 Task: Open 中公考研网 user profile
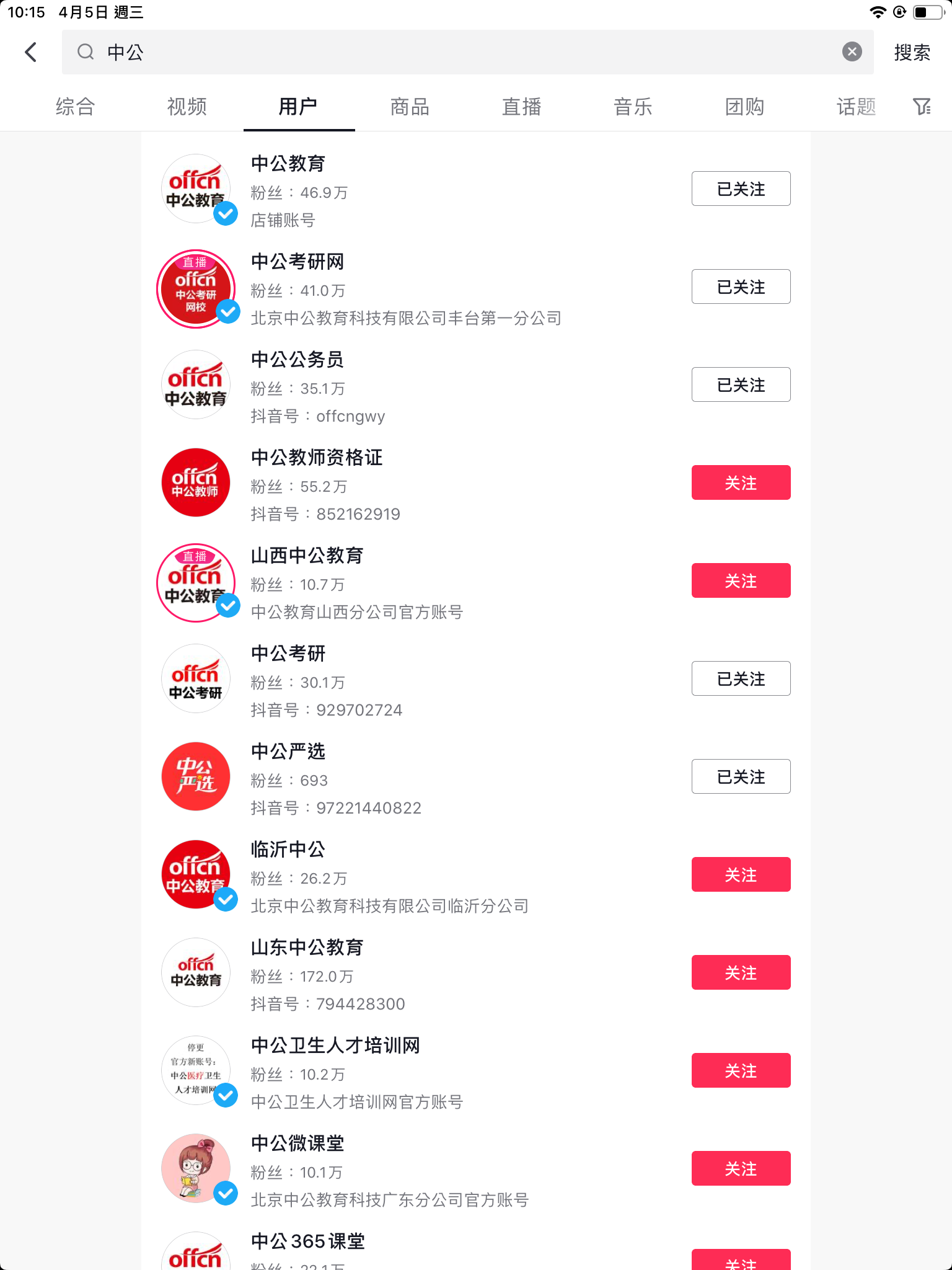[297, 262]
